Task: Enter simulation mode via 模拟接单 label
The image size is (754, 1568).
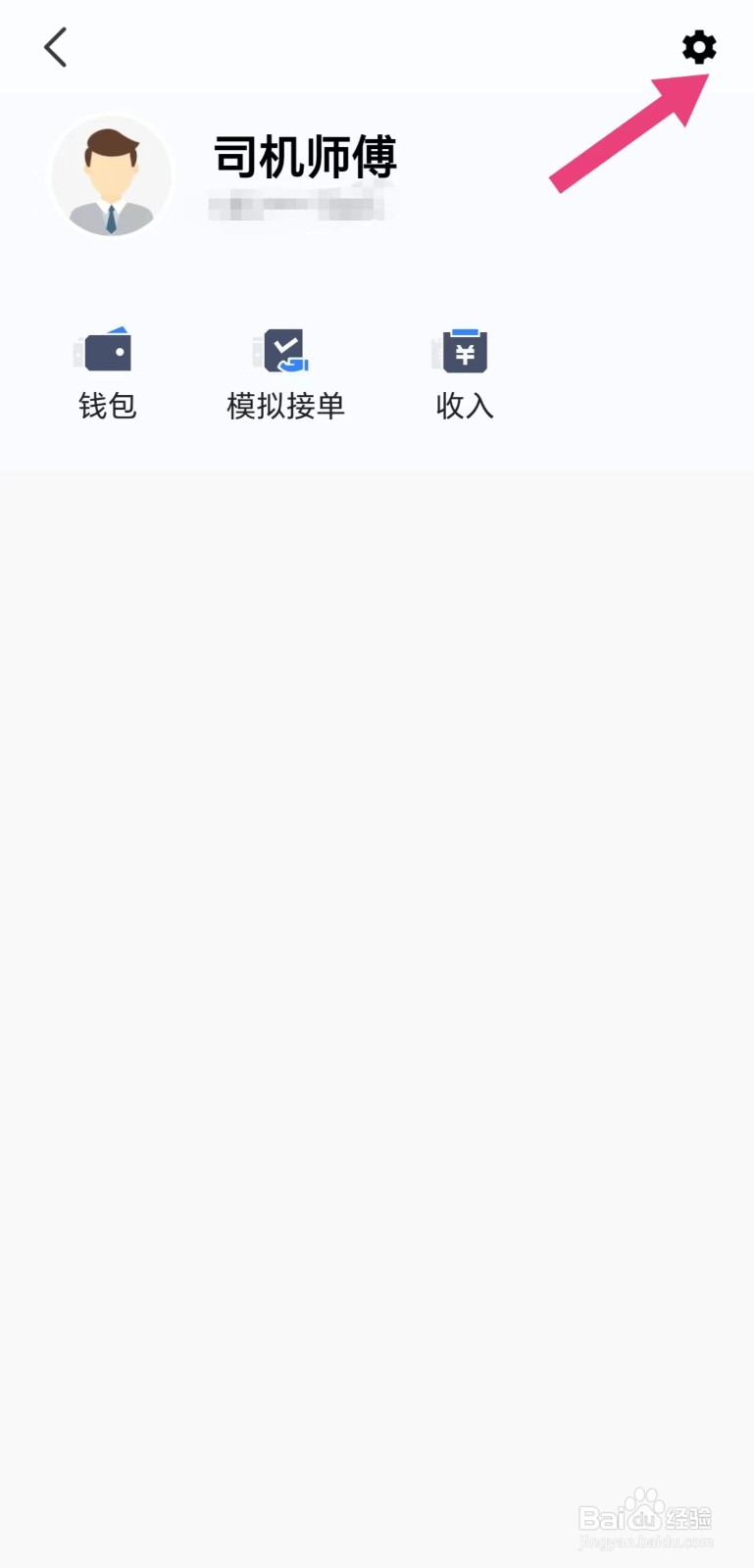Action: pyautogui.click(x=285, y=405)
